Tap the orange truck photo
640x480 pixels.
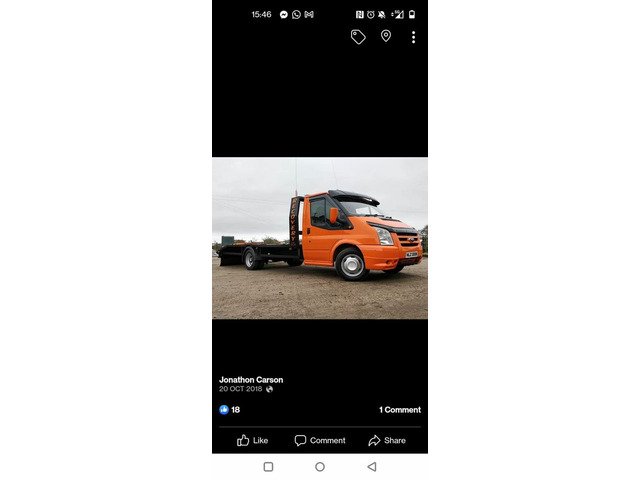pos(320,238)
